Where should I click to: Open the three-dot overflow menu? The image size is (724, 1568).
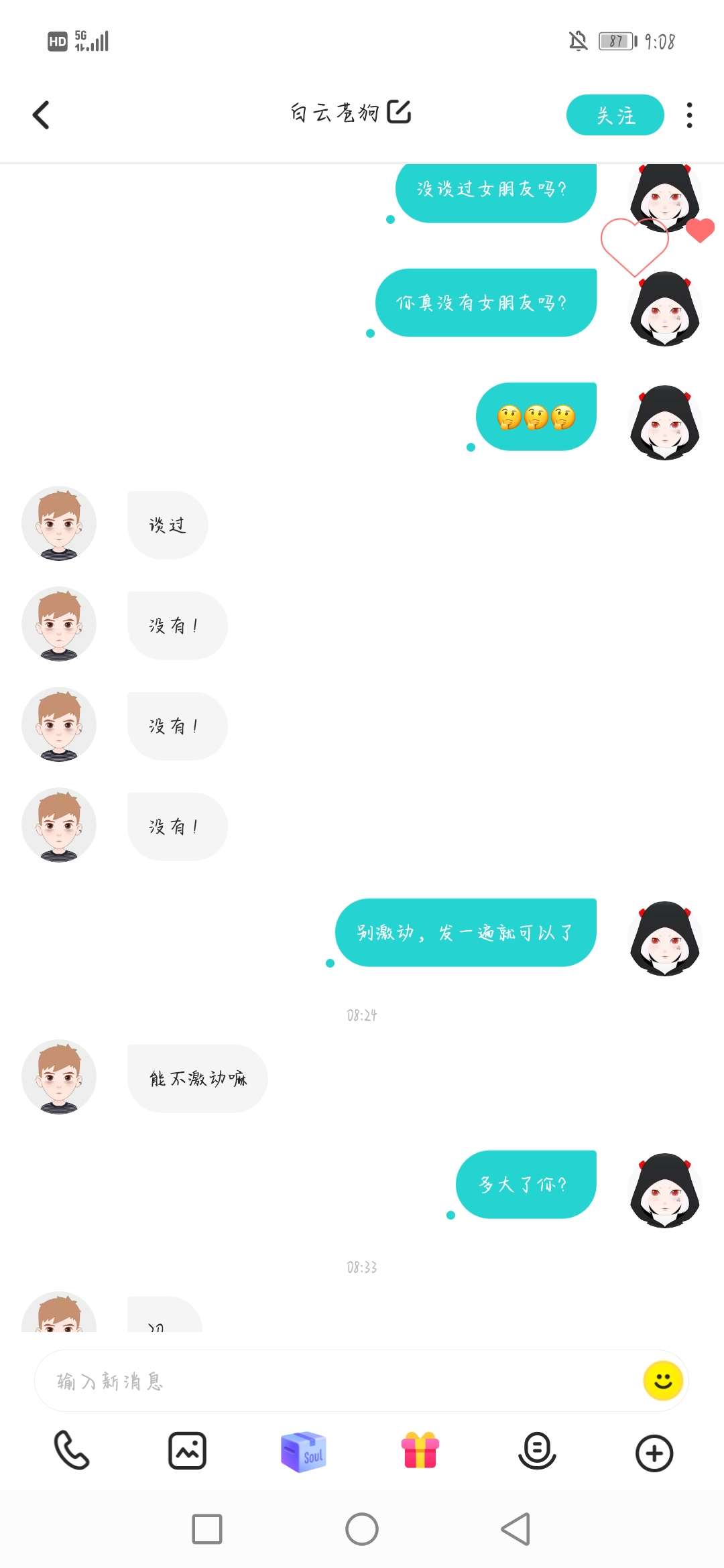click(x=689, y=115)
